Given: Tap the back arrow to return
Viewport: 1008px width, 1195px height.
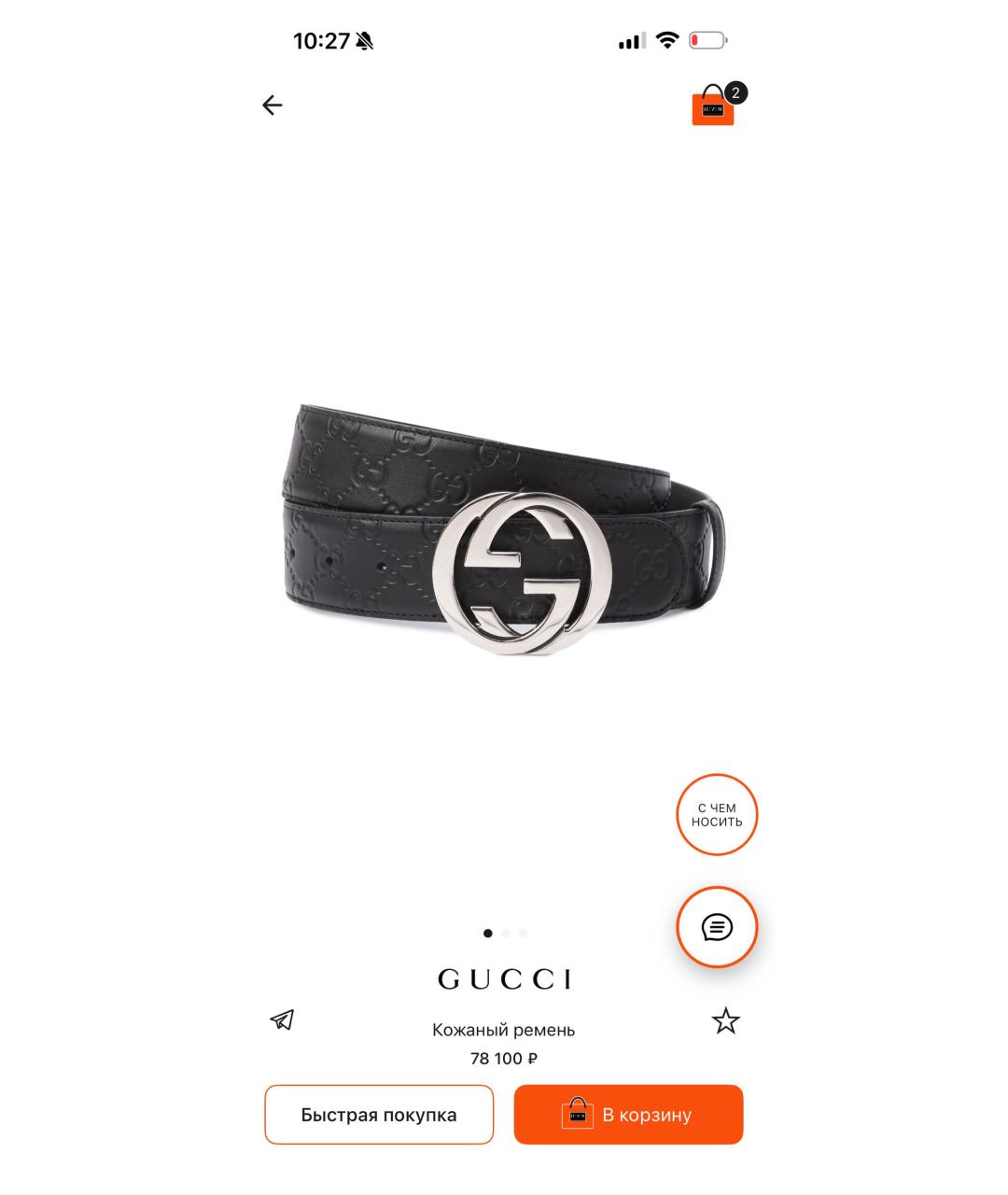Looking at the screenshot, I should pos(272,105).
